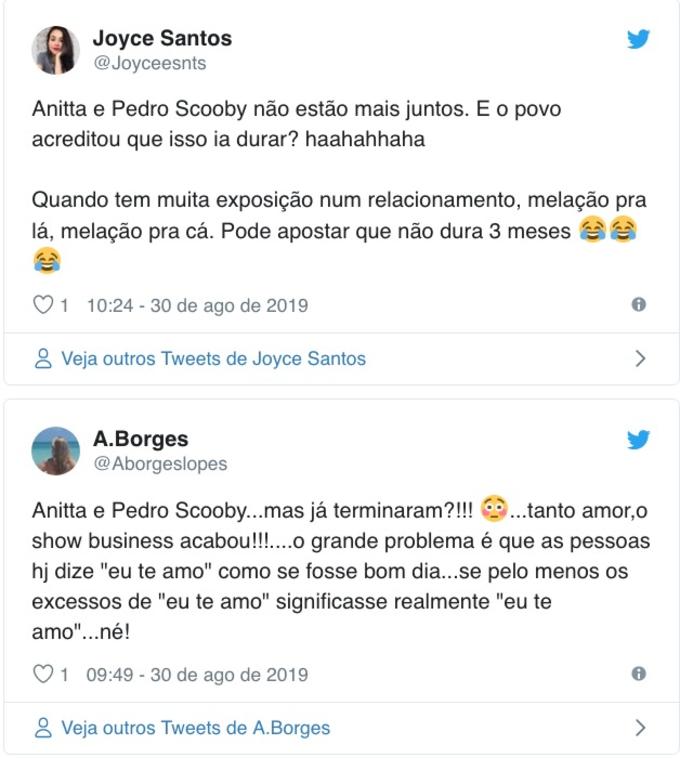Like A.Borges's tweet
This screenshot has width=680, height=758.
(x=43, y=674)
